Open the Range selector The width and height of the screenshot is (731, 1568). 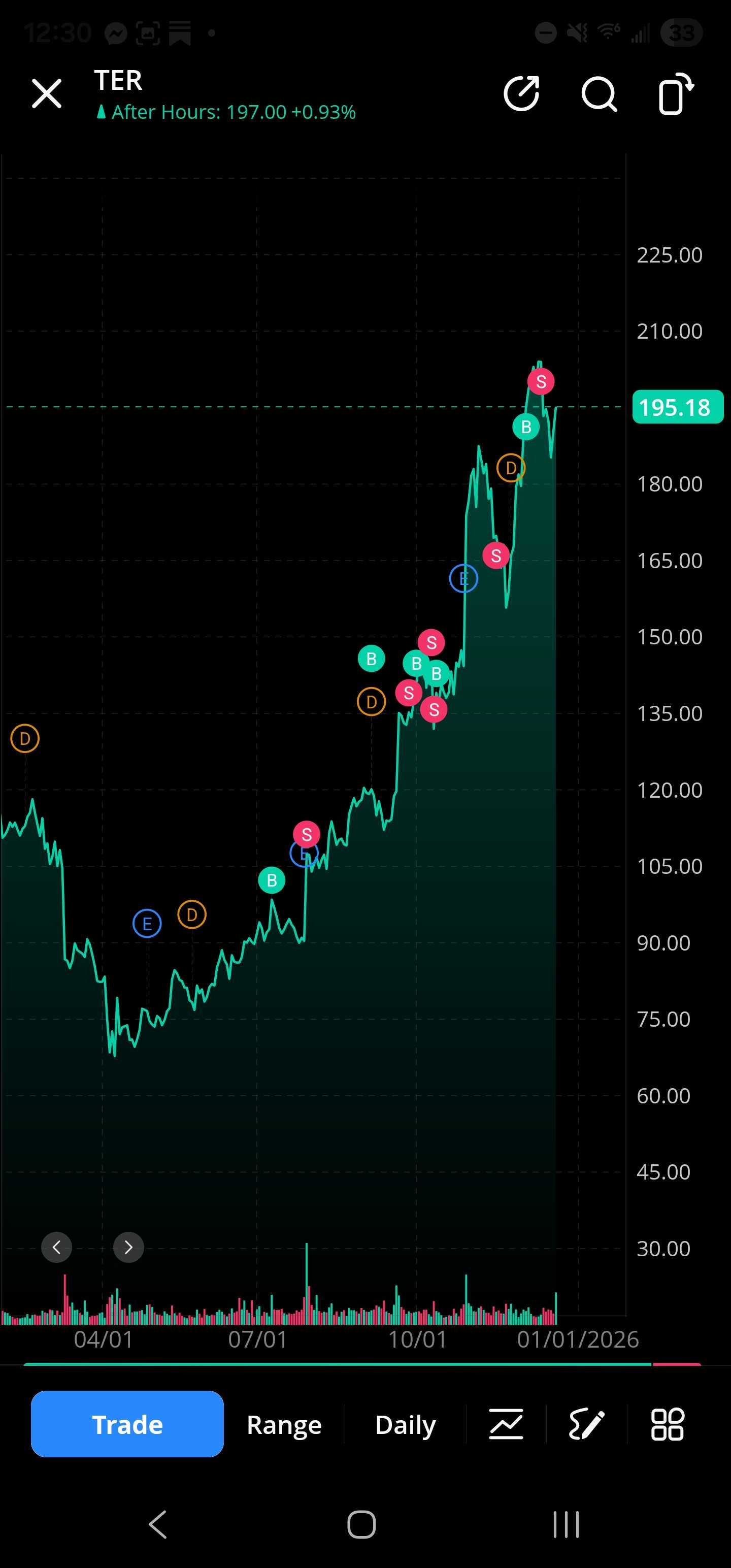pos(284,1425)
